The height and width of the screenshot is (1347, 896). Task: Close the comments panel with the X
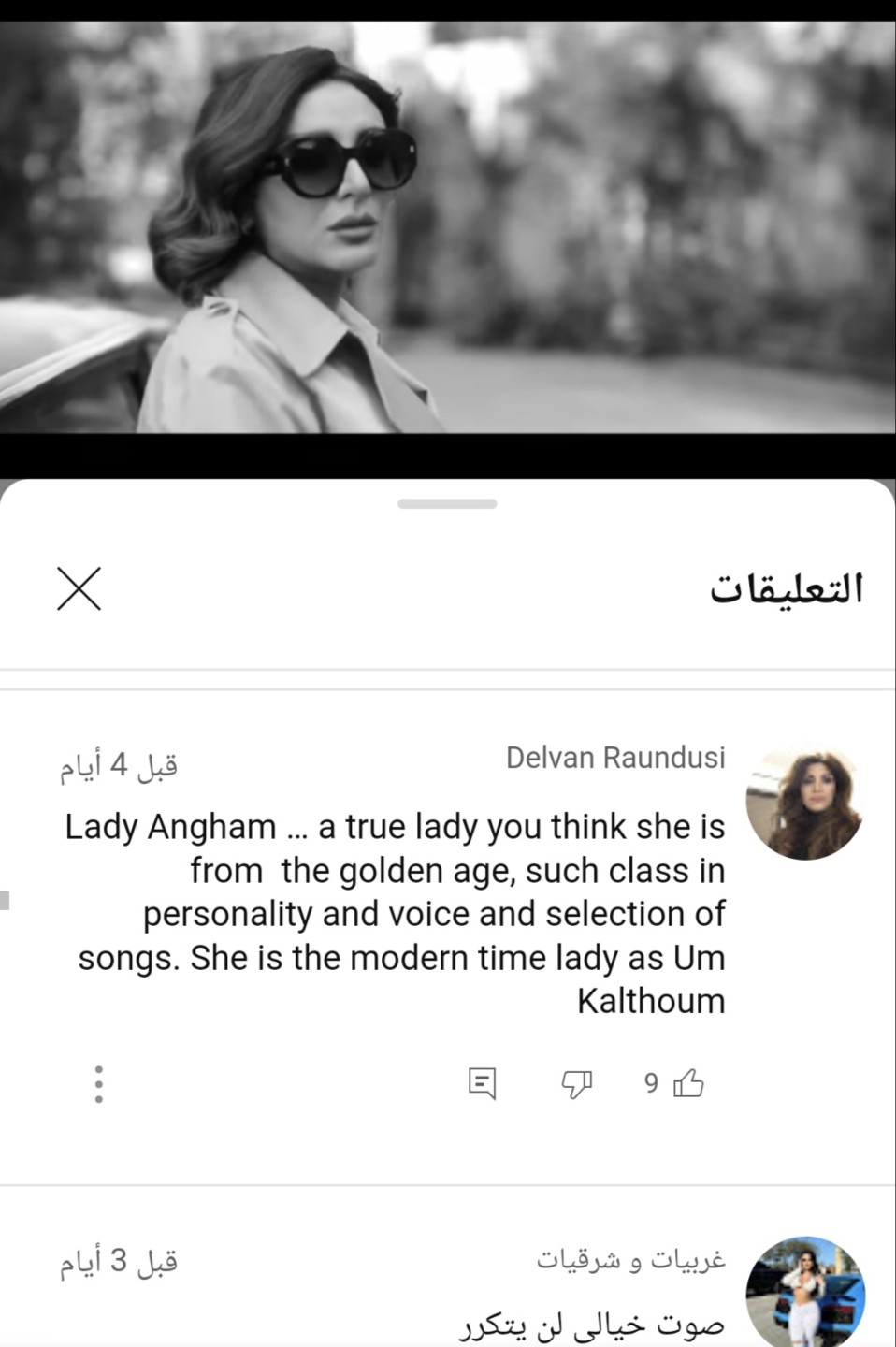[79, 588]
